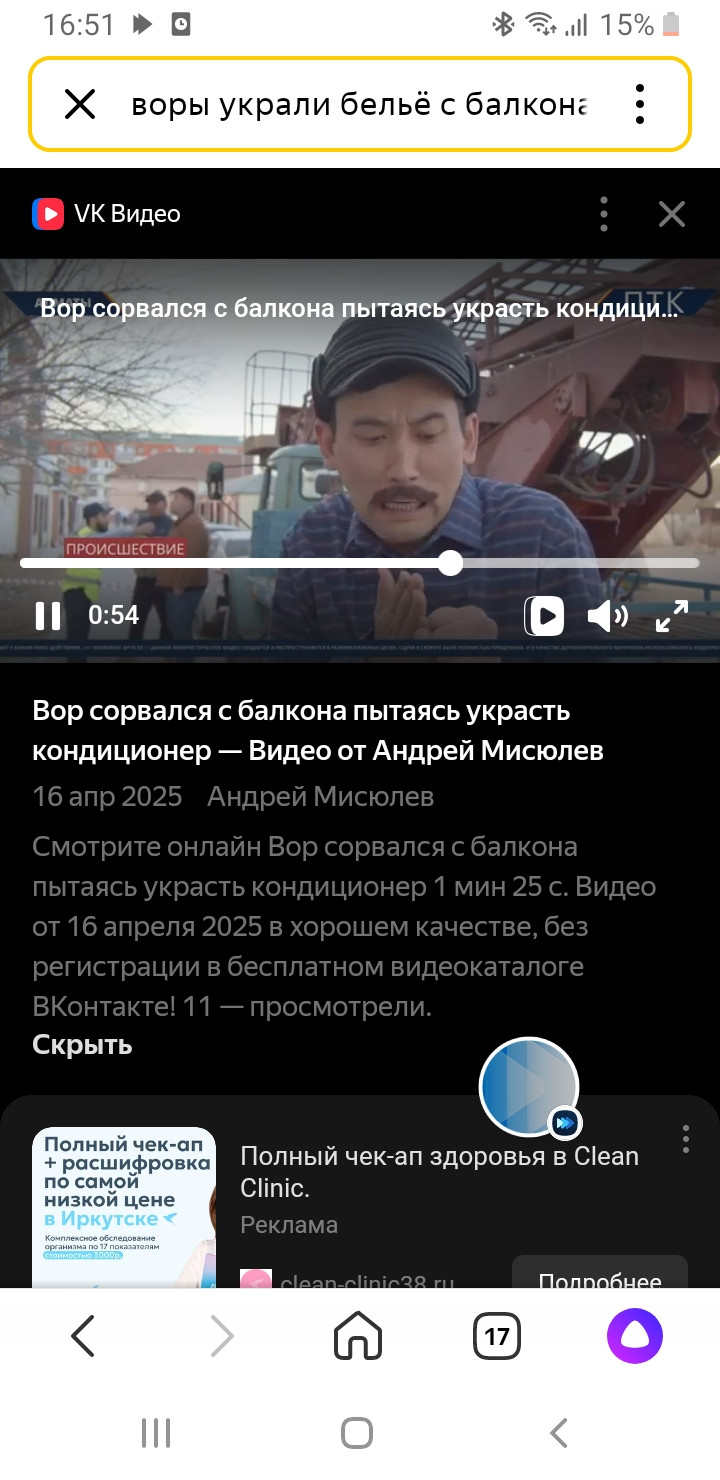Open the browser overflow menu beside the search field
Screen dimensions: 720x1480
tap(640, 104)
